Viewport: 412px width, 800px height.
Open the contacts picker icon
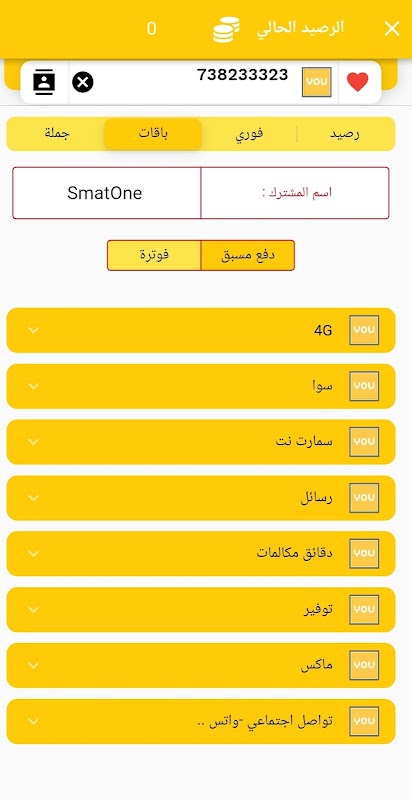44,82
